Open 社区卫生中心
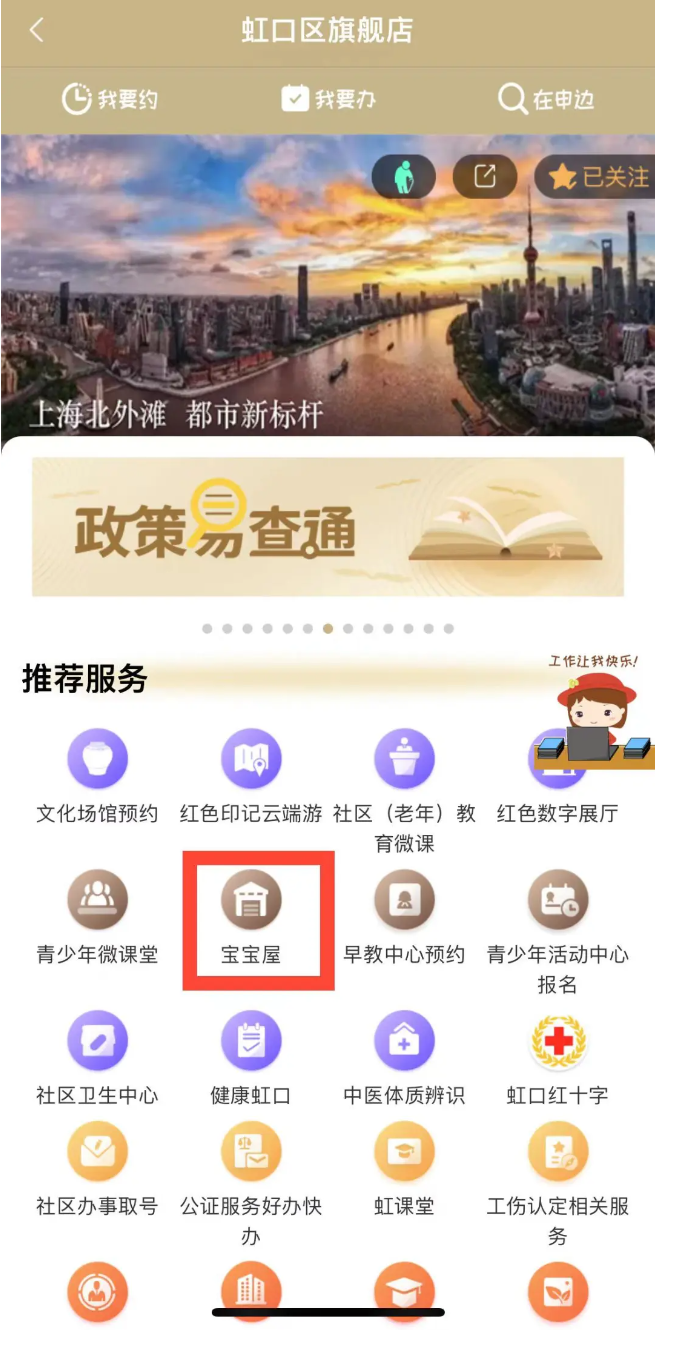Viewport: 684px width, 1352px height. (97, 1041)
